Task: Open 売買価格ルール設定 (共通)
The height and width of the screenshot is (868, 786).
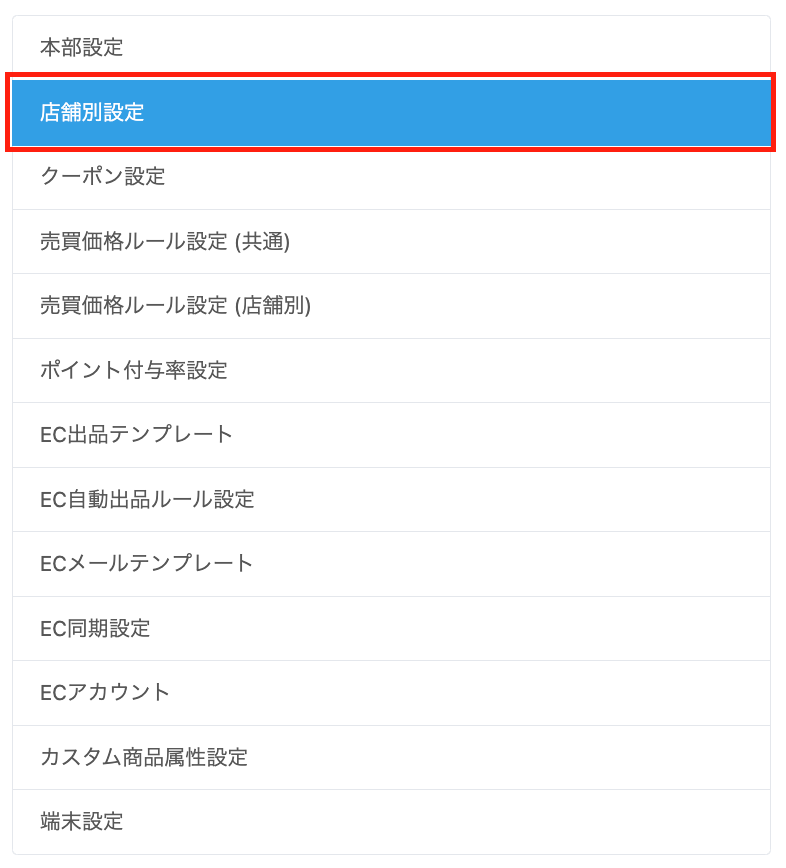Action: 165,241
